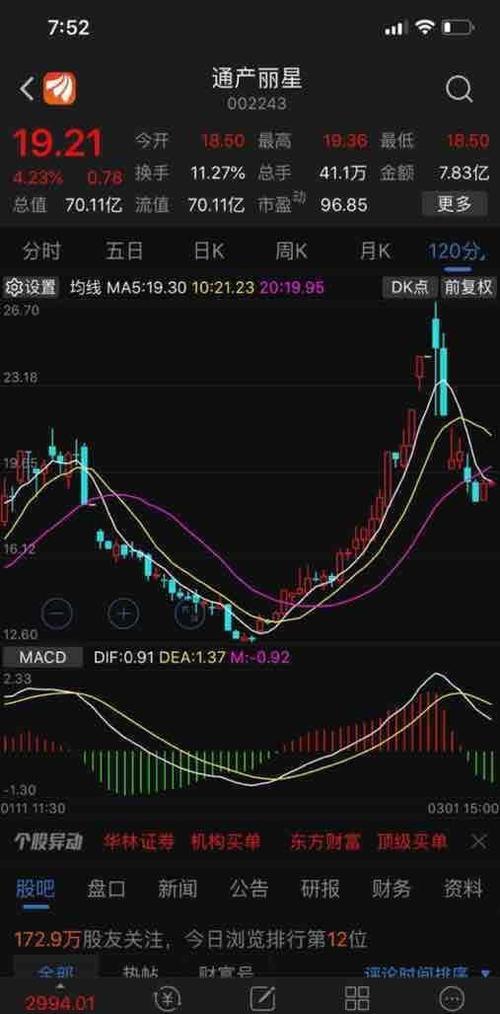The height and width of the screenshot is (1014, 500).
Task: Switch the MACD indicator type
Action: pos(43,658)
